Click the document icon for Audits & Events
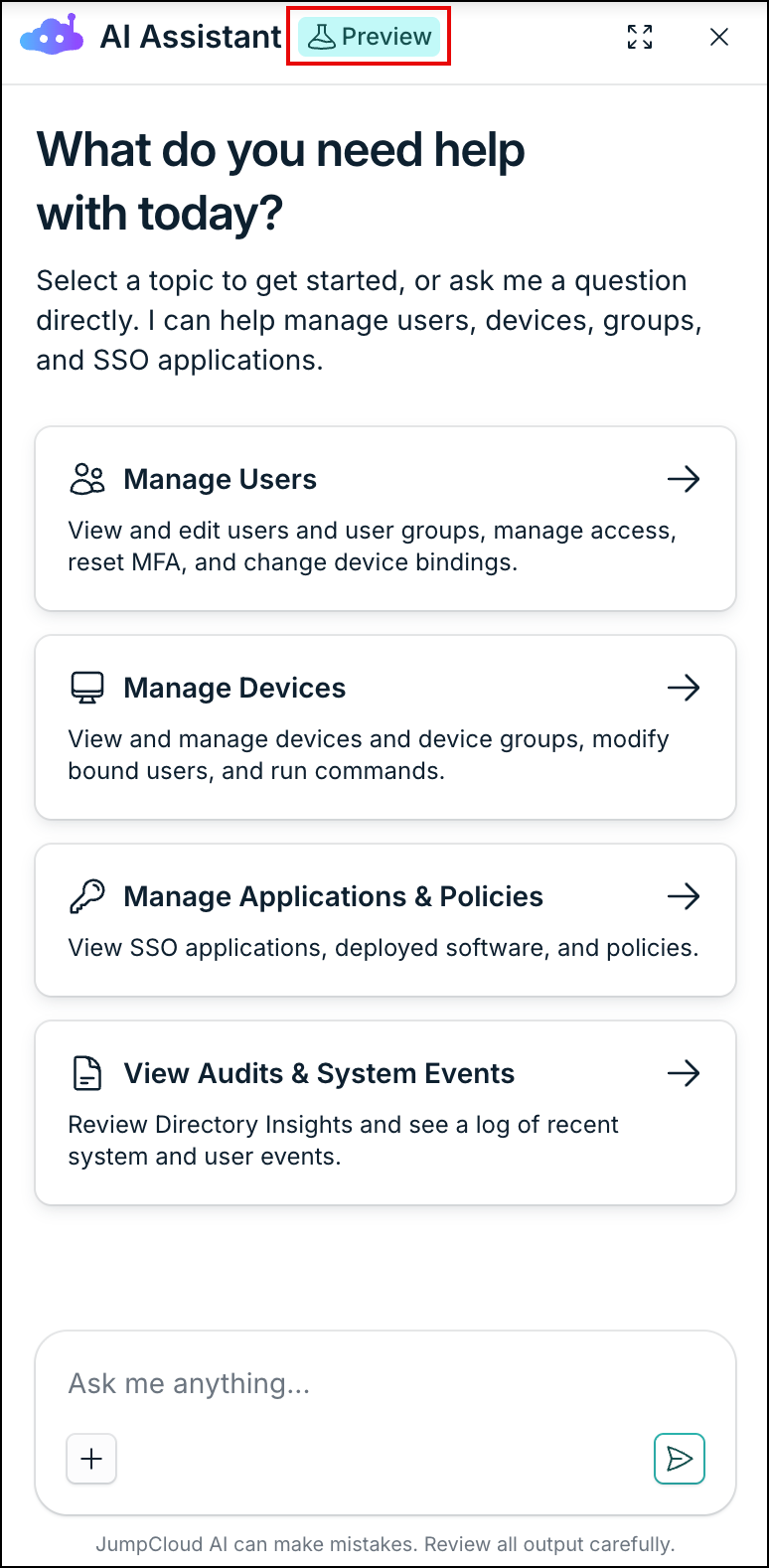Image resolution: width=769 pixels, height=1568 pixels. point(86,1073)
